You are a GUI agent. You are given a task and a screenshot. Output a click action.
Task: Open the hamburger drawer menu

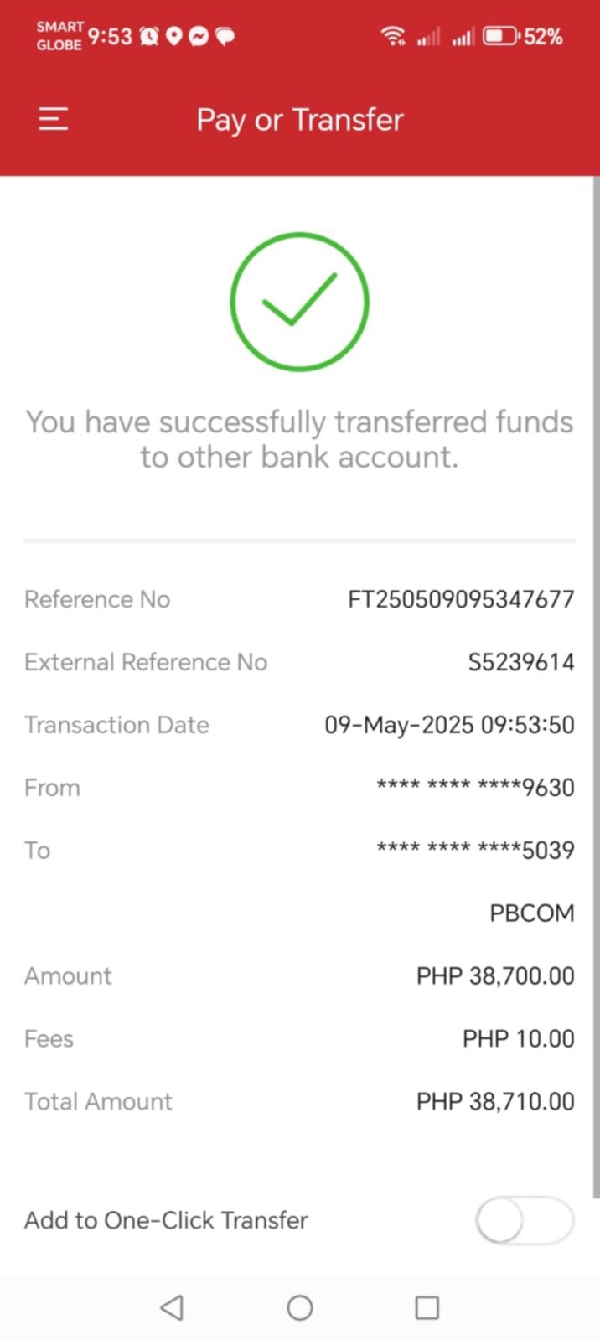pos(53,120)
